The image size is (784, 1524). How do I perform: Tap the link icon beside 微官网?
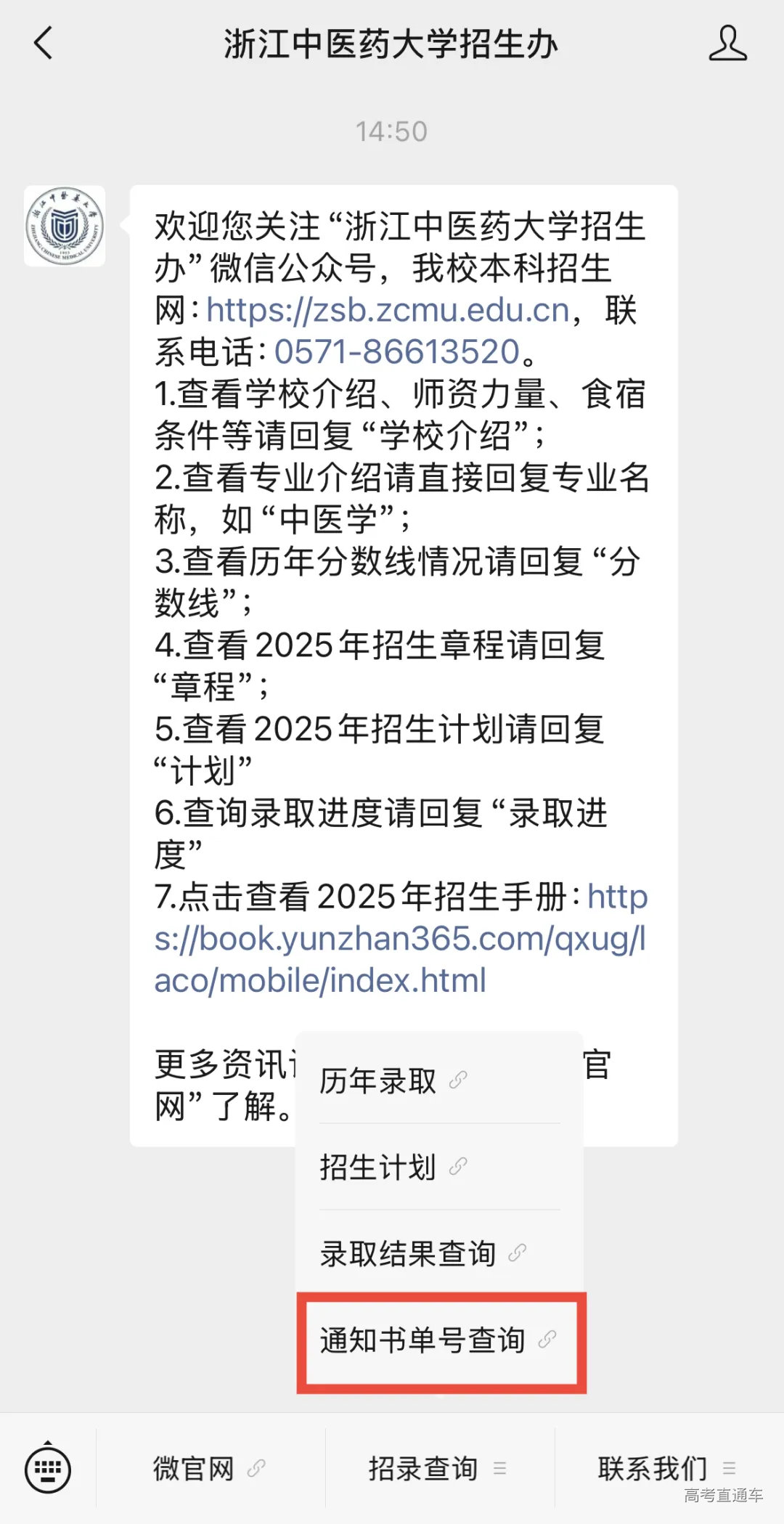[x=256, y=1469]
